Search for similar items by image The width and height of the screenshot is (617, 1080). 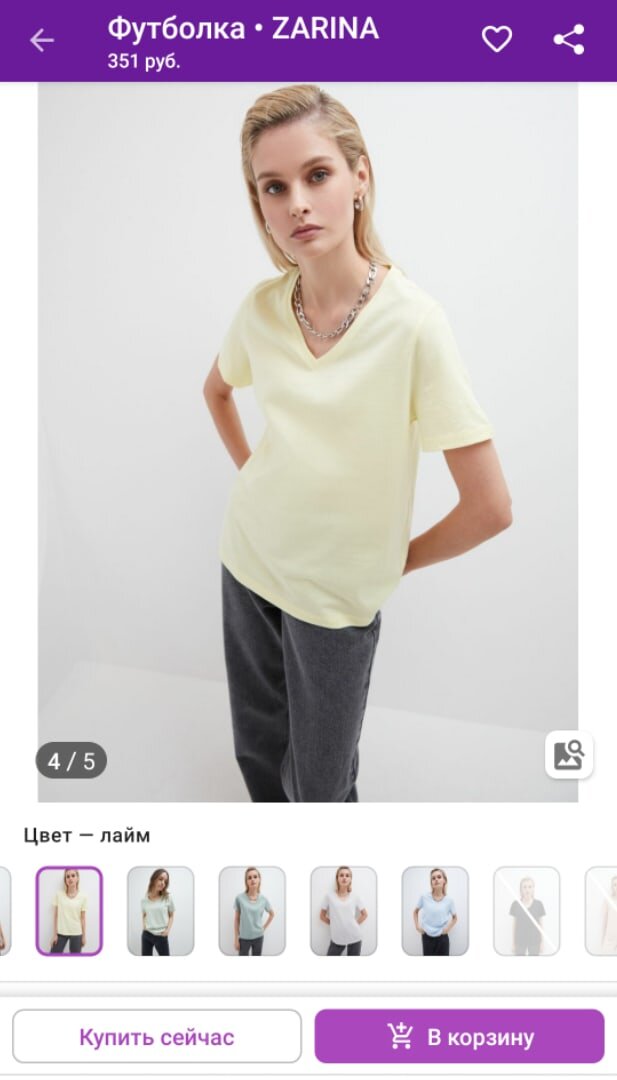(569, 755)
